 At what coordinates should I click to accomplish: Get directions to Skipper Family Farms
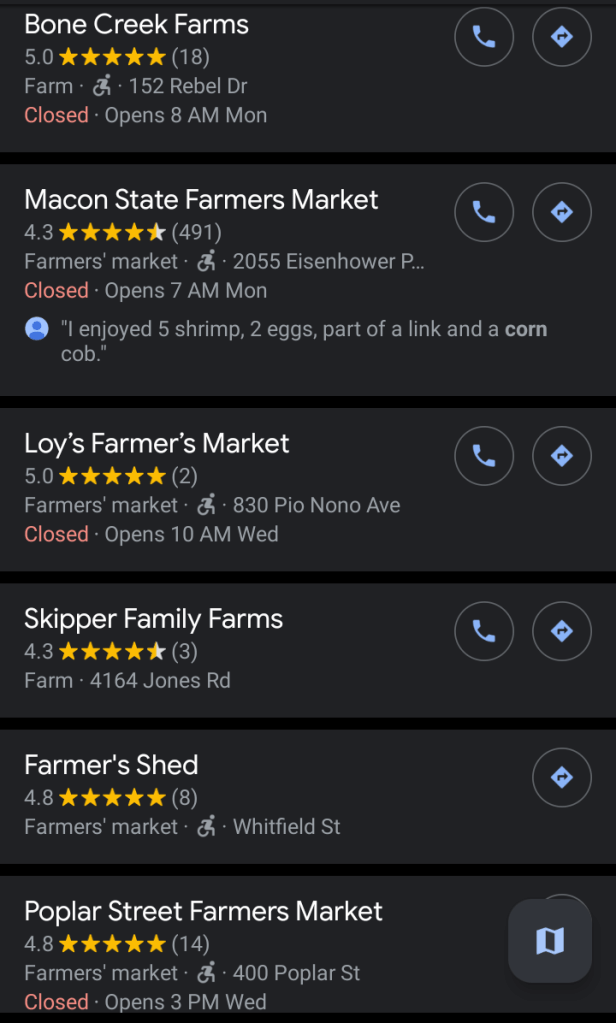pos(562,631)
